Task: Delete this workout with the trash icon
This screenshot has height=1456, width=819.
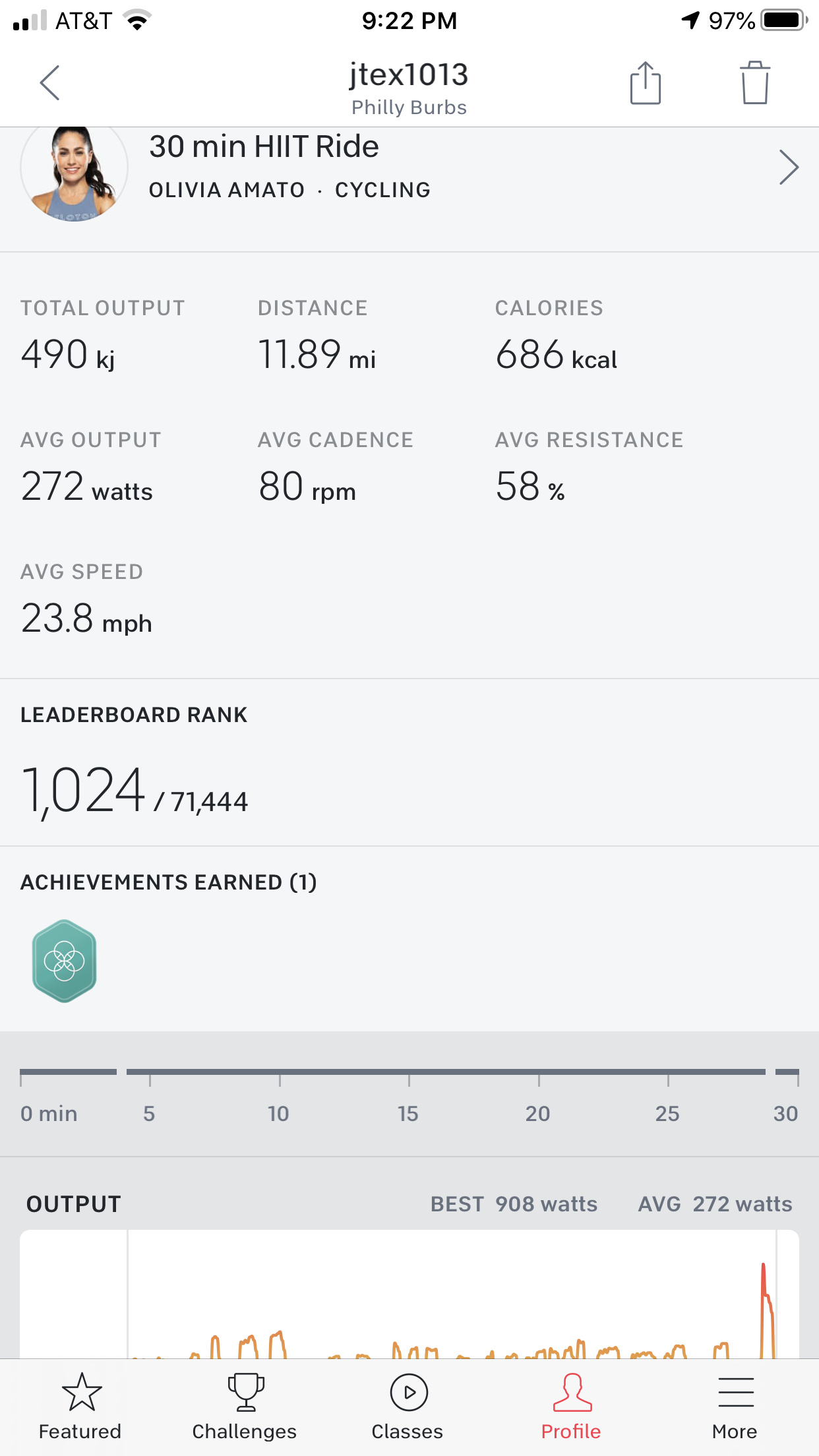Action: 754,83
